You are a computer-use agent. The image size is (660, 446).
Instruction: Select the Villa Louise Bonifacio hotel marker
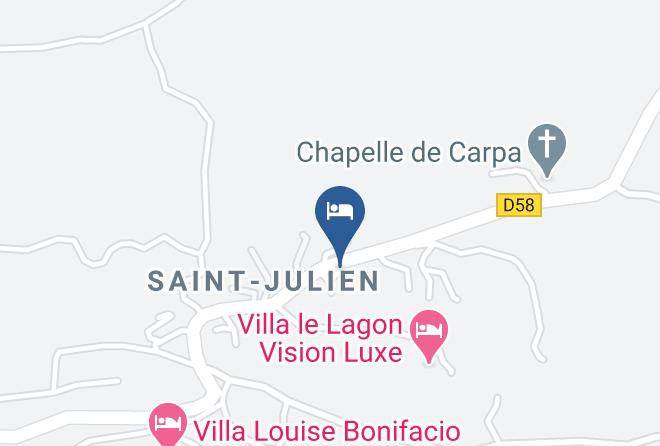tap(168, 422)
